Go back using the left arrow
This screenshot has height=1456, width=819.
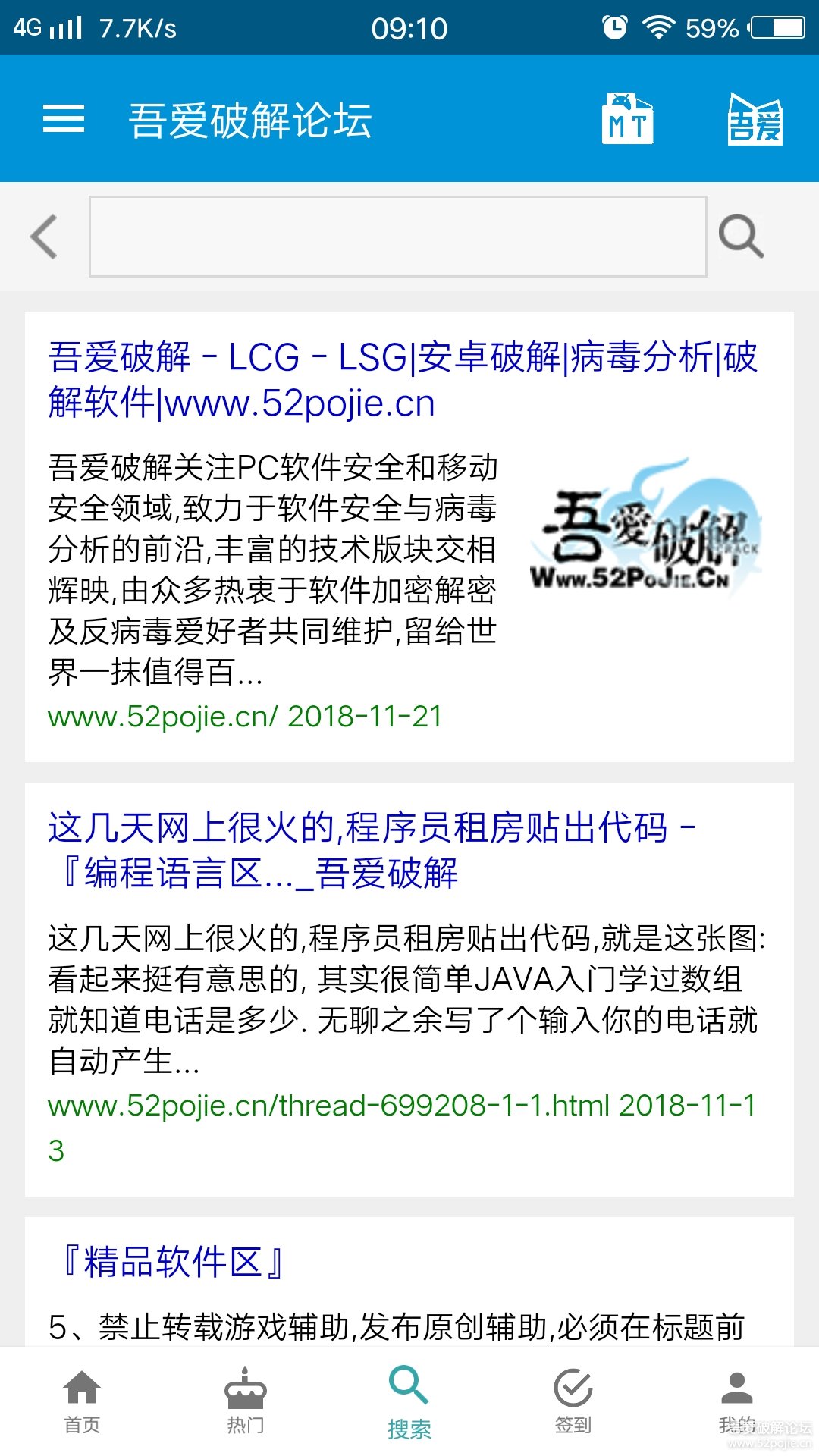click(x=45, y=237)
